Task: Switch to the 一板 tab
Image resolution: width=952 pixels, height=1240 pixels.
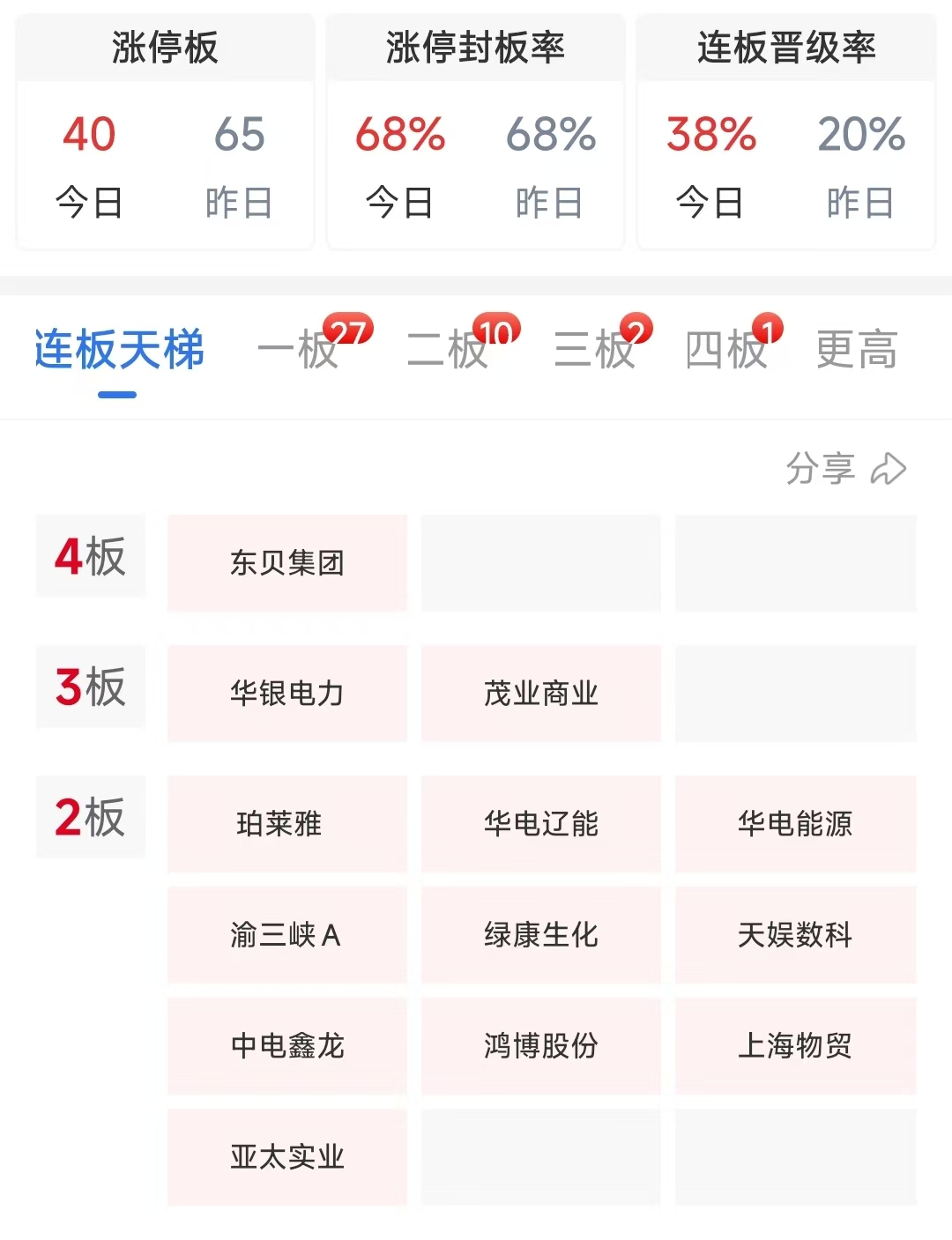Action: click(x=300, y=350)
